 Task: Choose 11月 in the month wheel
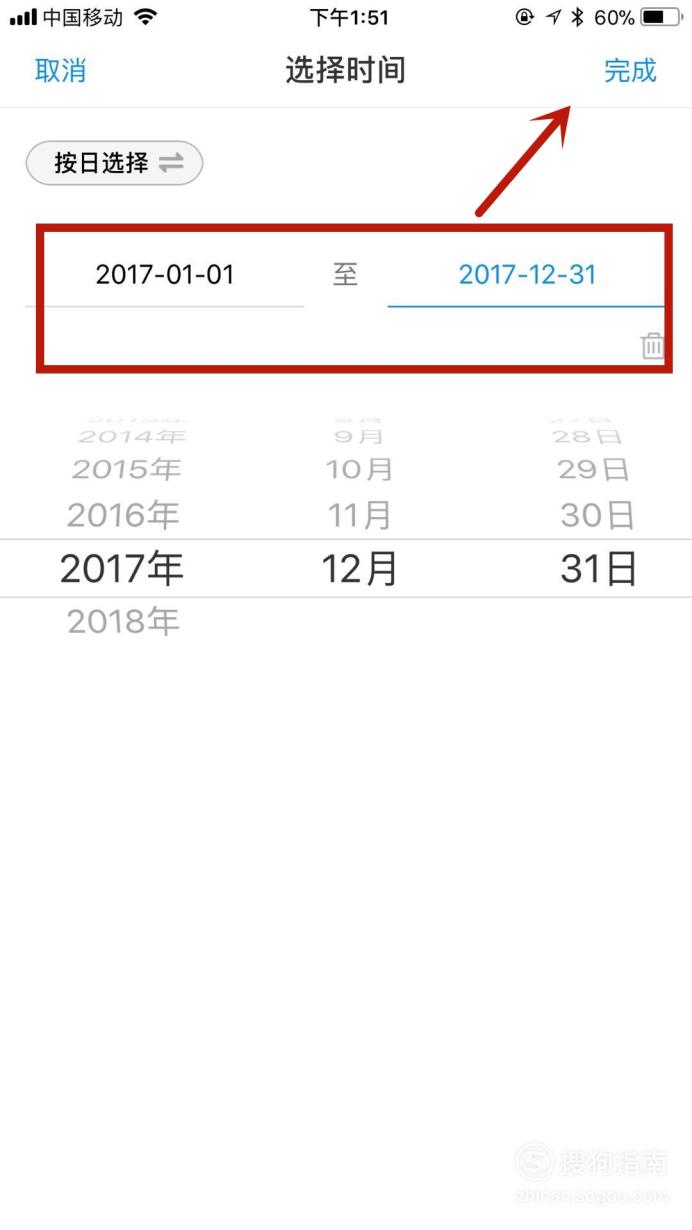[x=359, y=515]
